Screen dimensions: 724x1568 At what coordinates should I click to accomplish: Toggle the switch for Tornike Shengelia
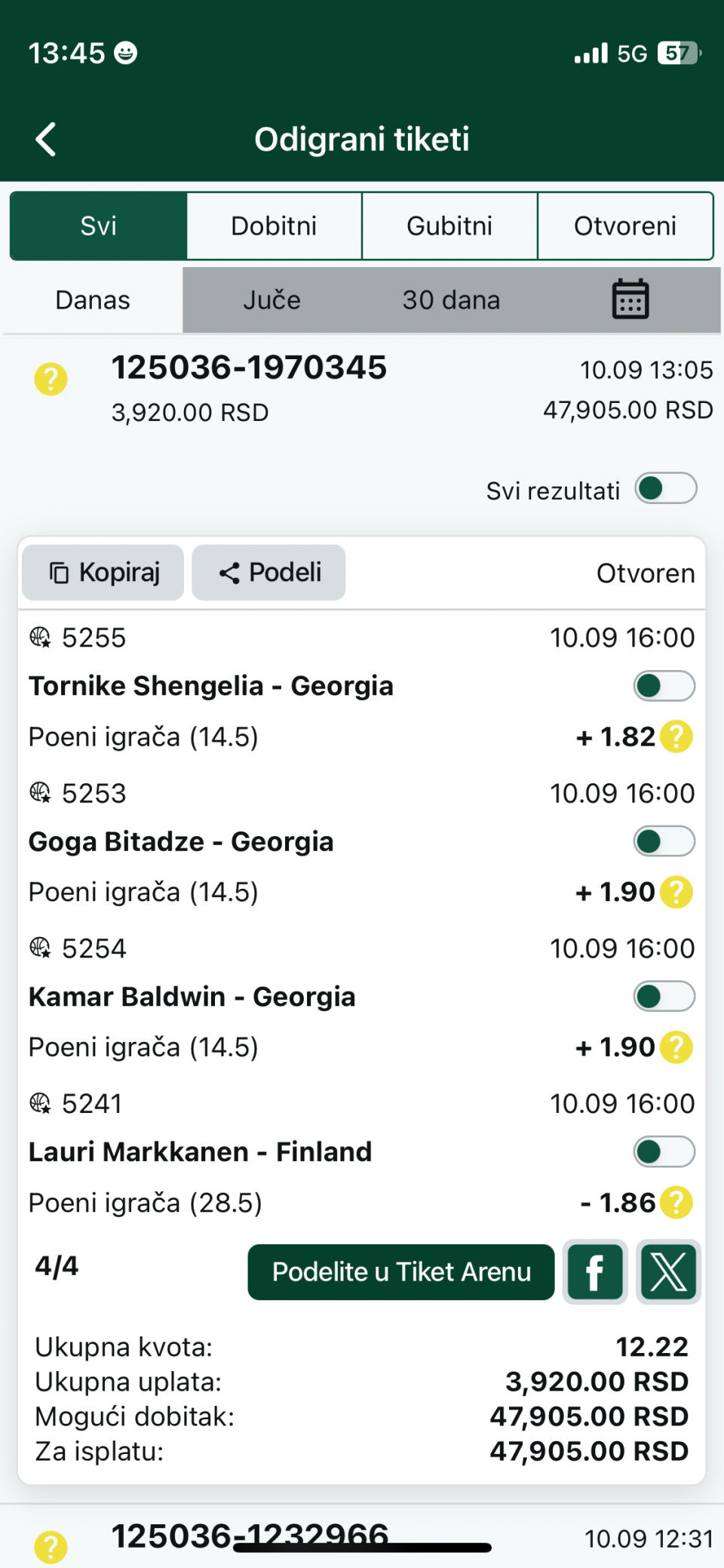(664, 686)
